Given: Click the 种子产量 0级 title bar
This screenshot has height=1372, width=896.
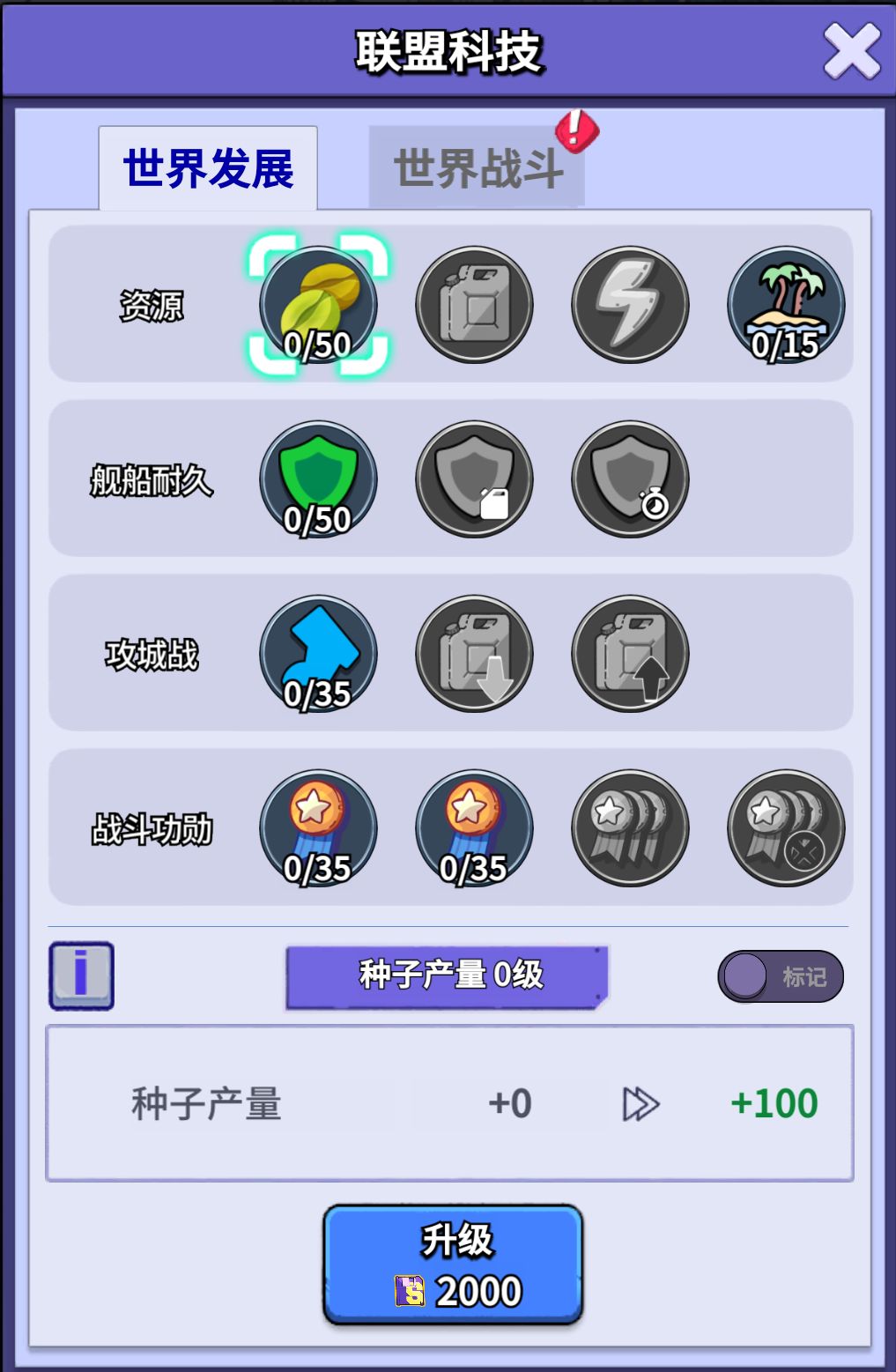Looking at the screenshot, I should (445, 976).
